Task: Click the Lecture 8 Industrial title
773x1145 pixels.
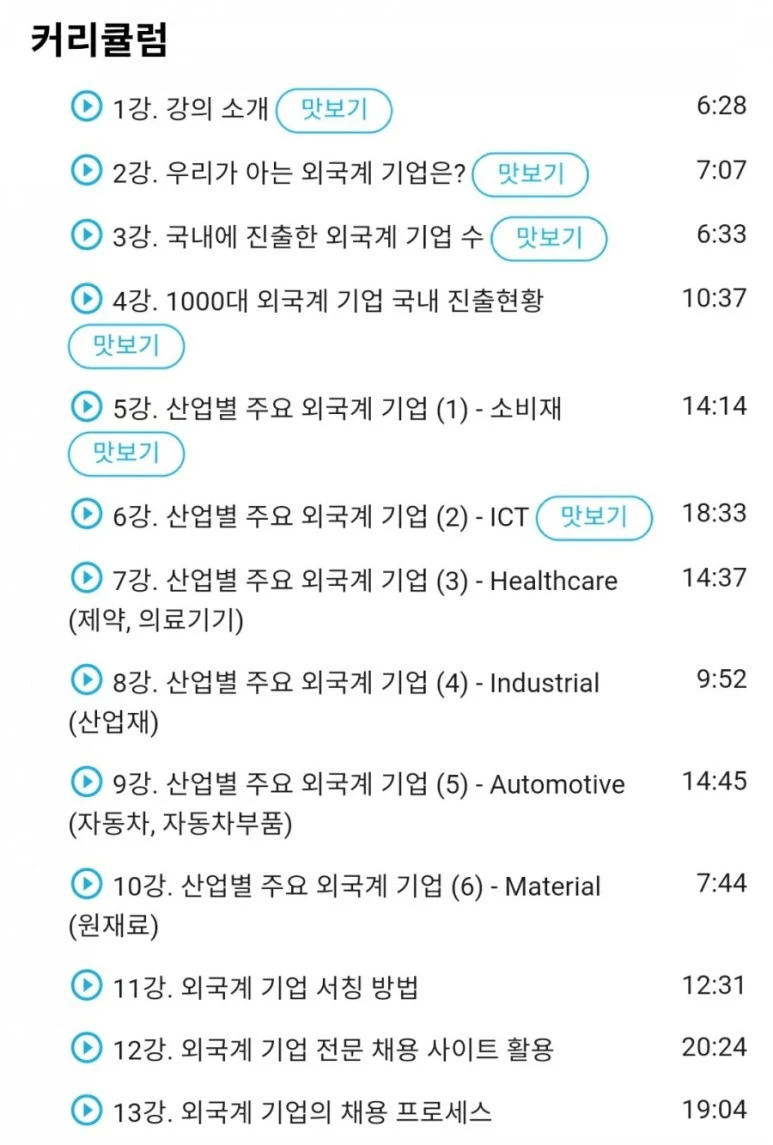Action: click(357, 683)
